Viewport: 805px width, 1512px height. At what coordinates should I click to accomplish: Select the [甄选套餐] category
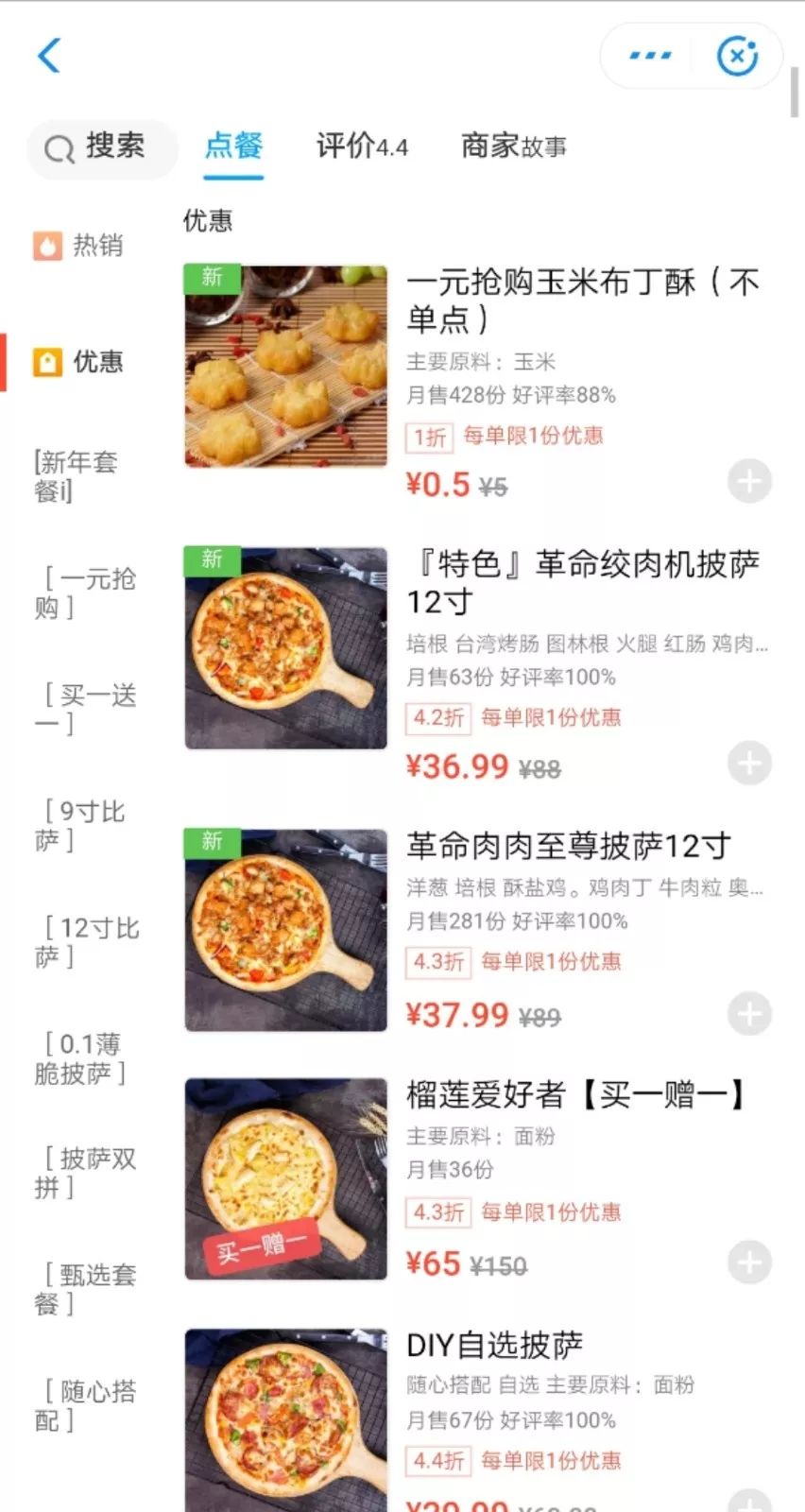point(85,1289)
